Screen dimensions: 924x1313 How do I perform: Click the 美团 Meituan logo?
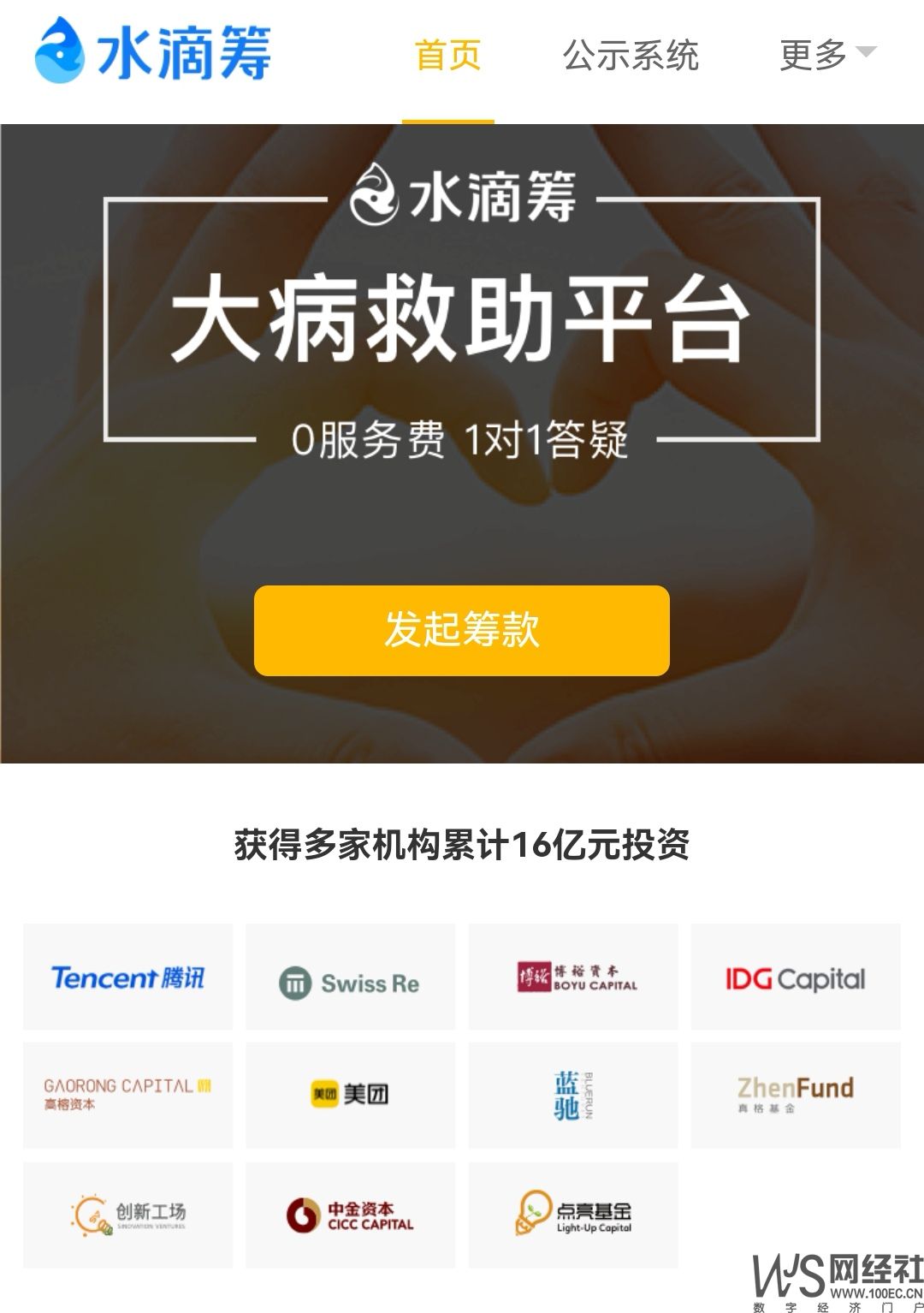coord(349,1094)
